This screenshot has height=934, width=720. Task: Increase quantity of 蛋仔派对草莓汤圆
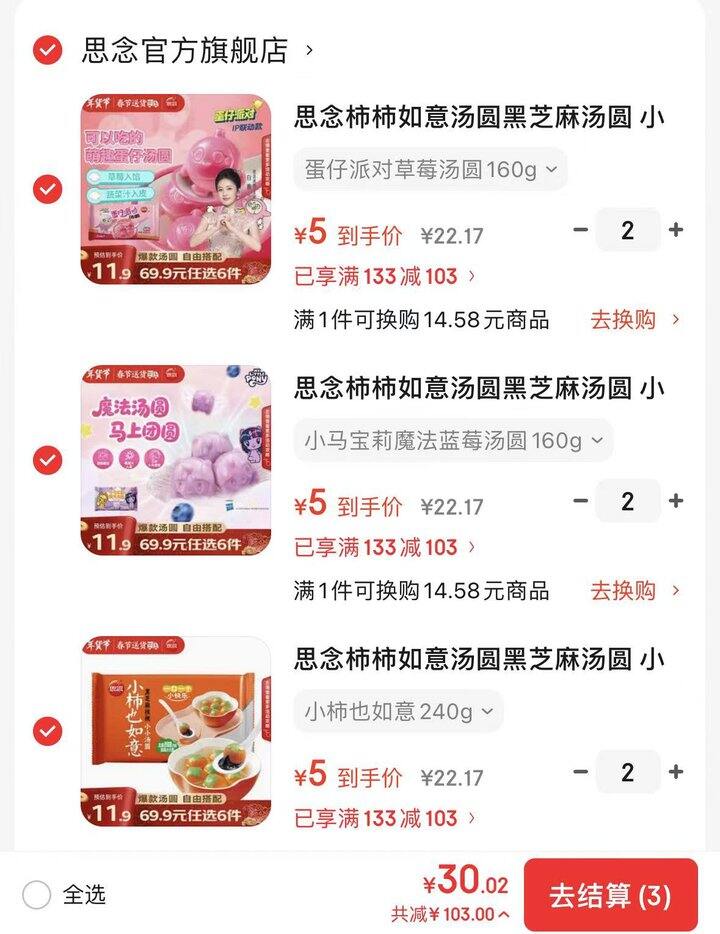point(676,230)
